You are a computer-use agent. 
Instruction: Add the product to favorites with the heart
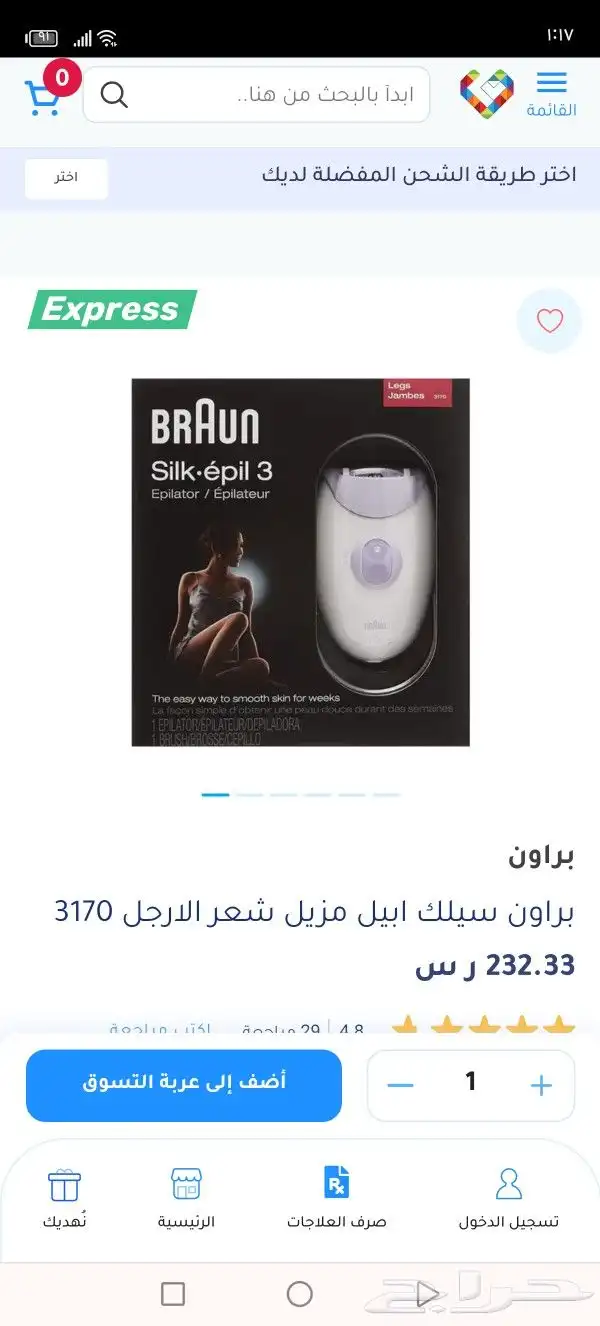coord(549,321)
